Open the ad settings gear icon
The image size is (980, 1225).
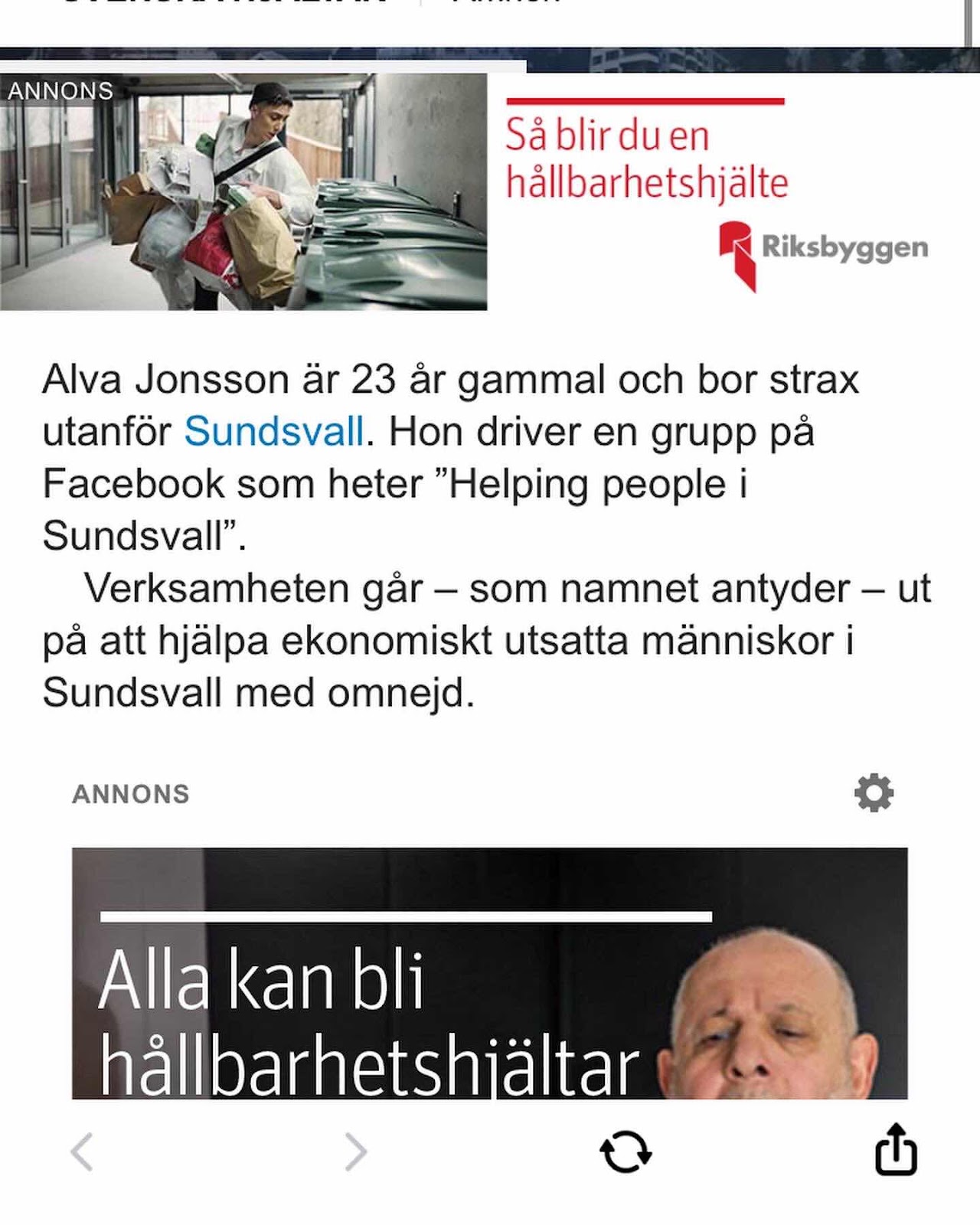(x=874, y=792)
